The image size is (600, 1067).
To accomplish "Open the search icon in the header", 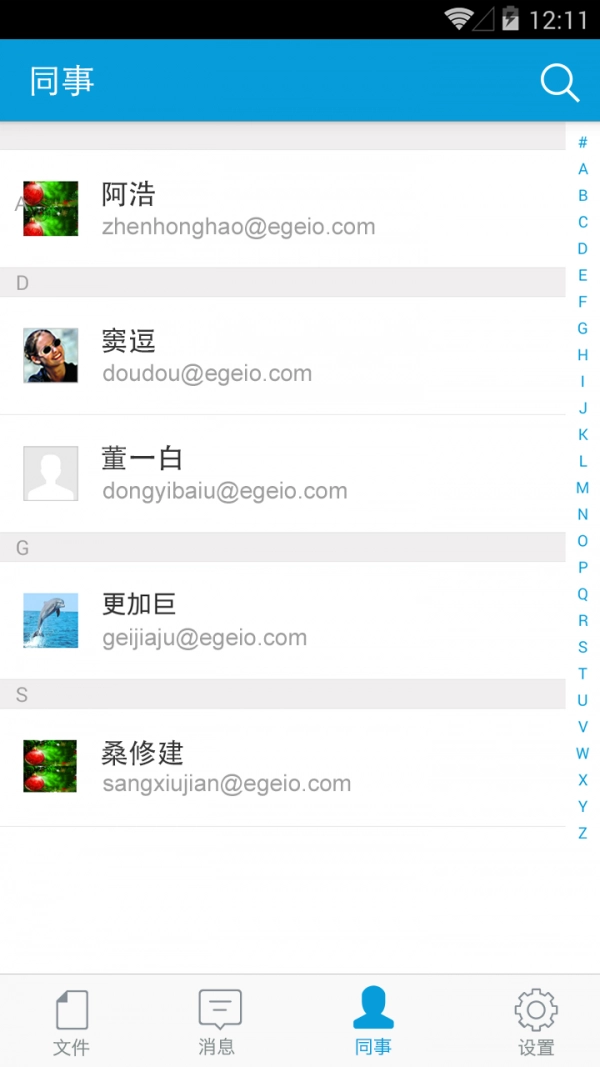I will (560, 82).
